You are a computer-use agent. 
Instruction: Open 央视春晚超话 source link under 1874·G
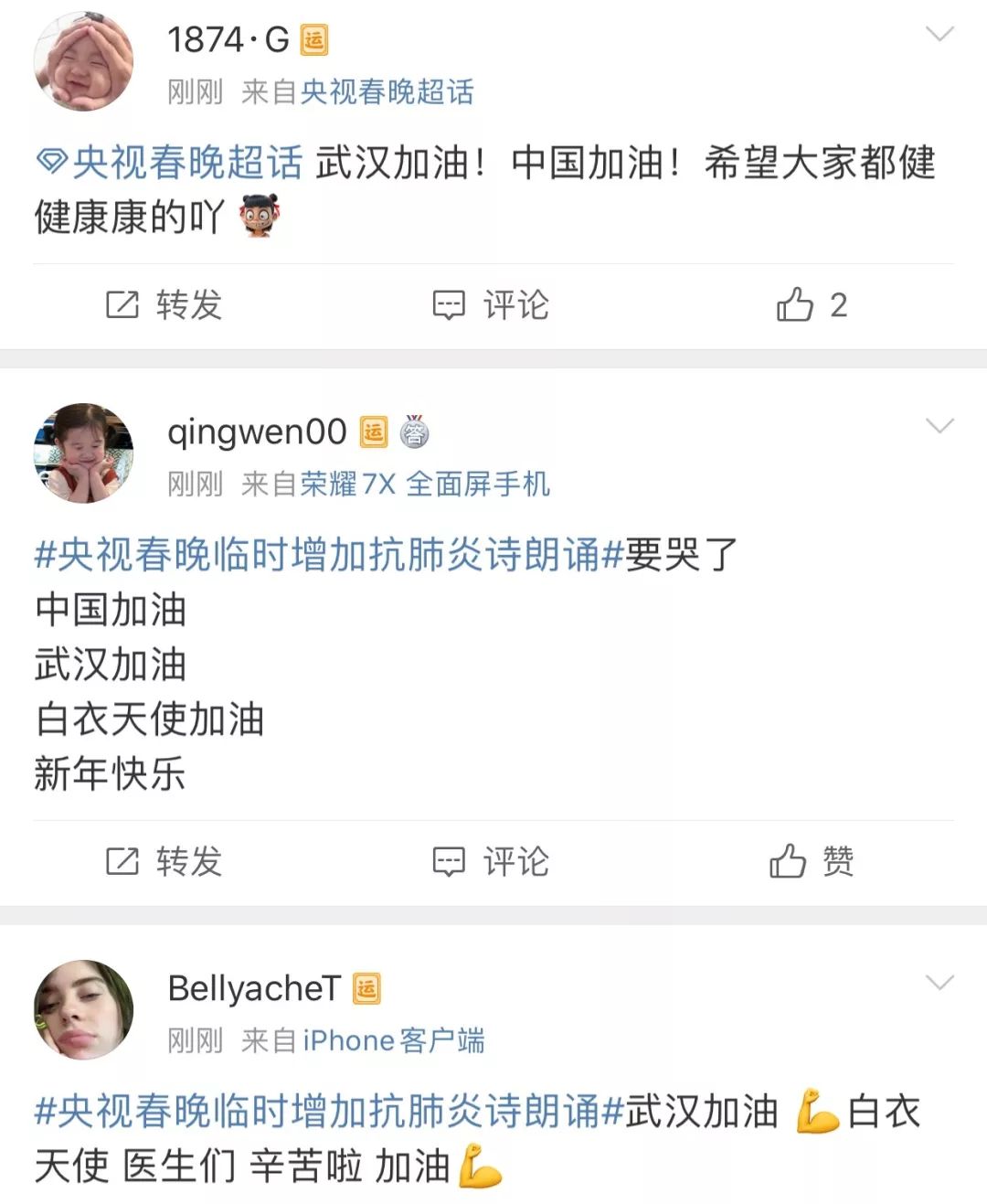[387, 91]
